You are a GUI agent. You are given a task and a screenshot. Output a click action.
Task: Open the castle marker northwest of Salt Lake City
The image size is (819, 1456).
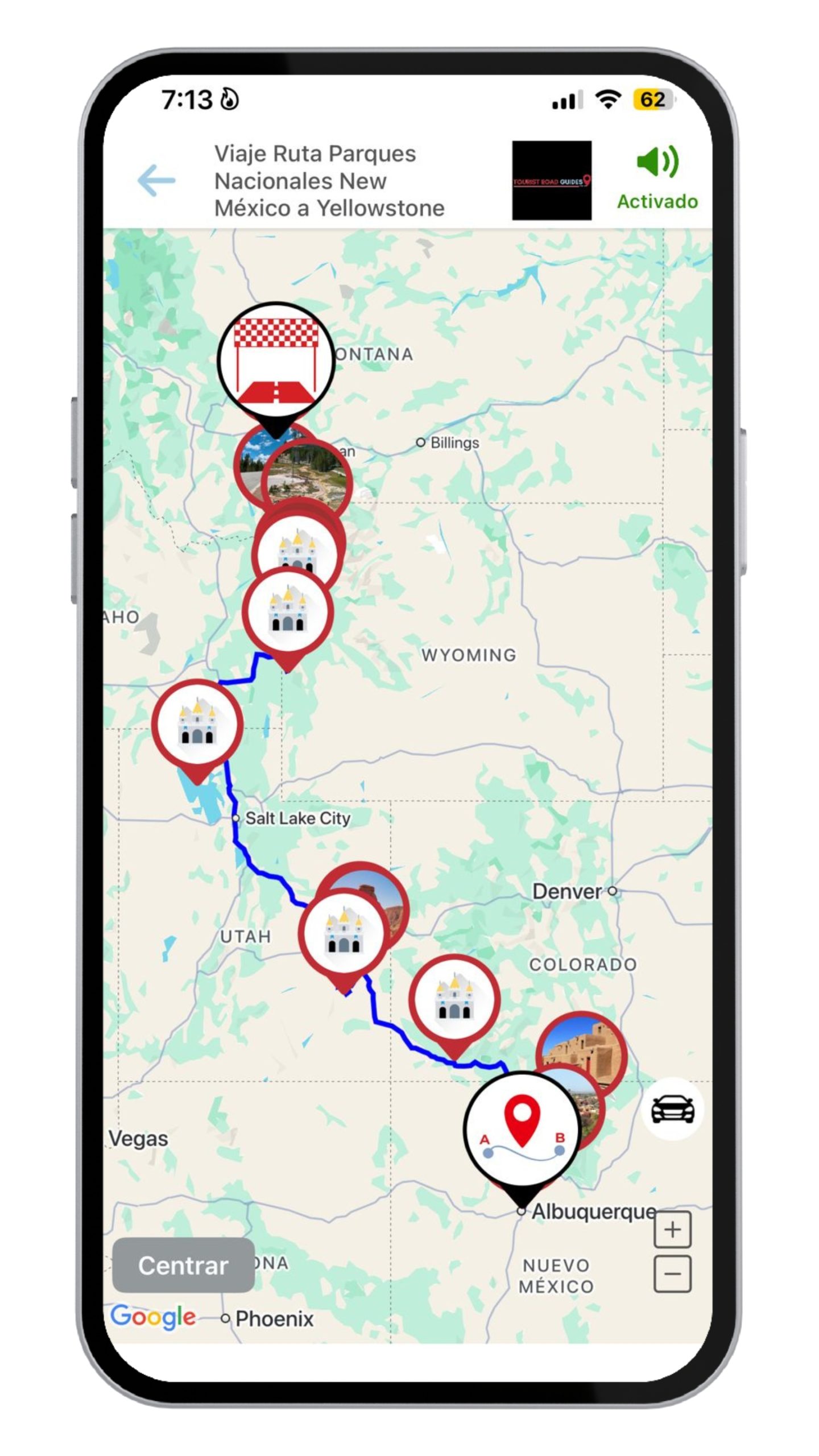click(x=197, y=725)
